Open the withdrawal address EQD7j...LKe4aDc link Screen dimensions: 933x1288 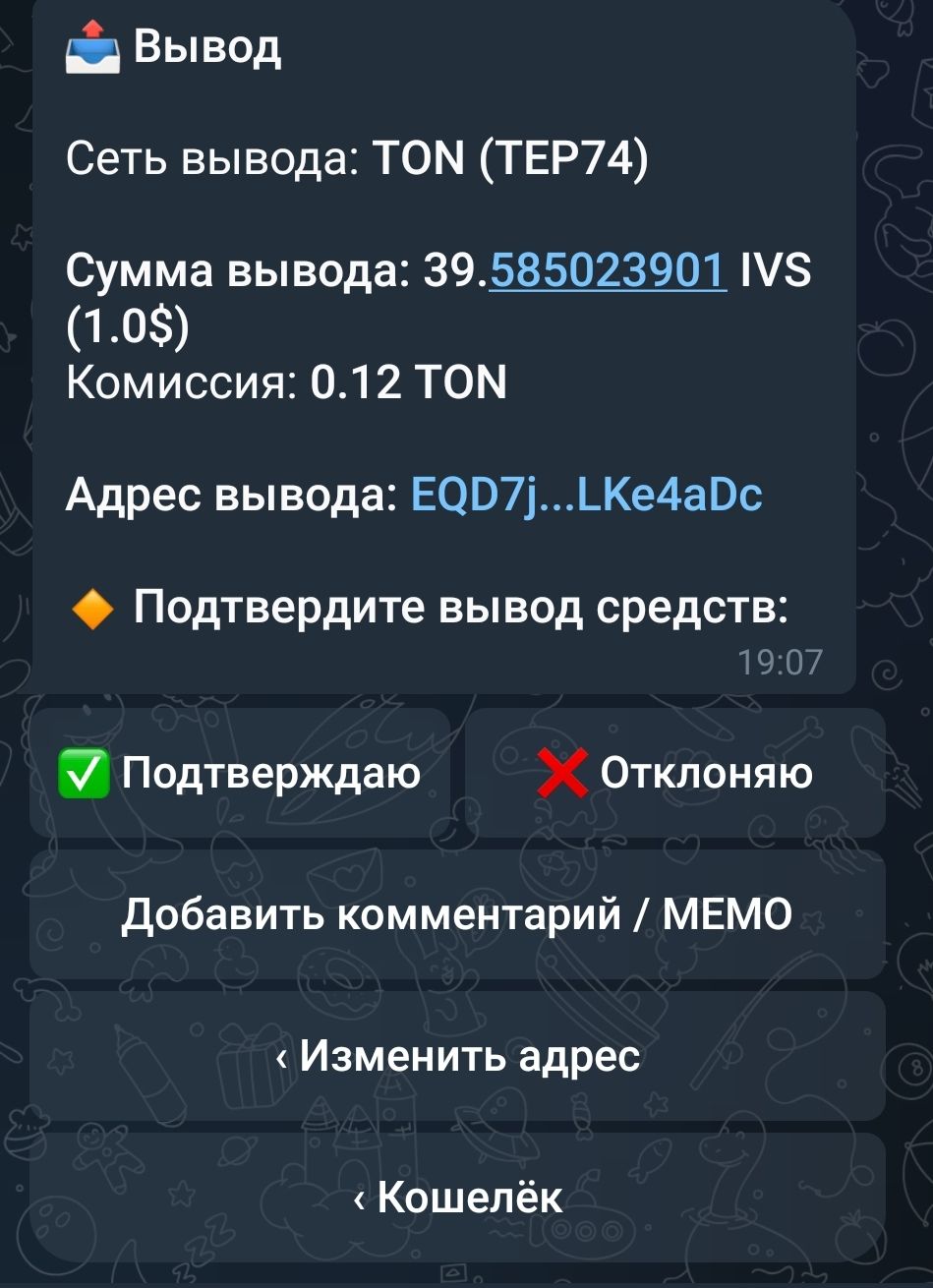point(586,496)
